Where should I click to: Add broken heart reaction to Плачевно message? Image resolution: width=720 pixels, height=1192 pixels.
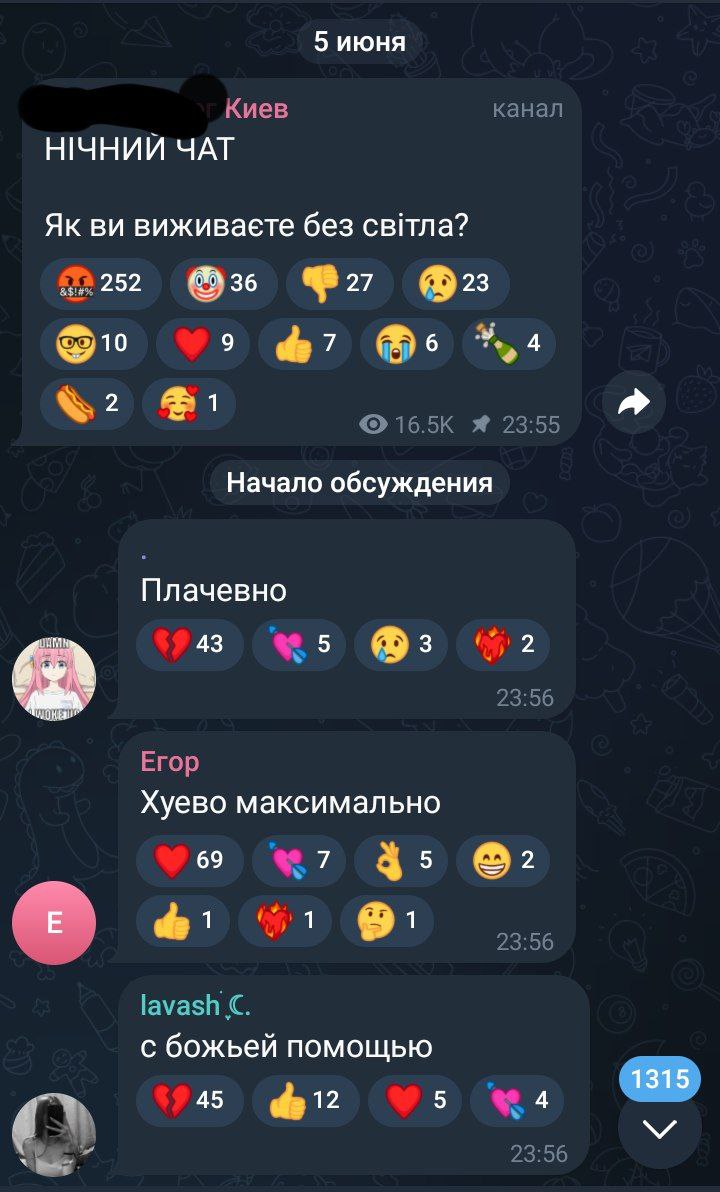click(189, 645)
